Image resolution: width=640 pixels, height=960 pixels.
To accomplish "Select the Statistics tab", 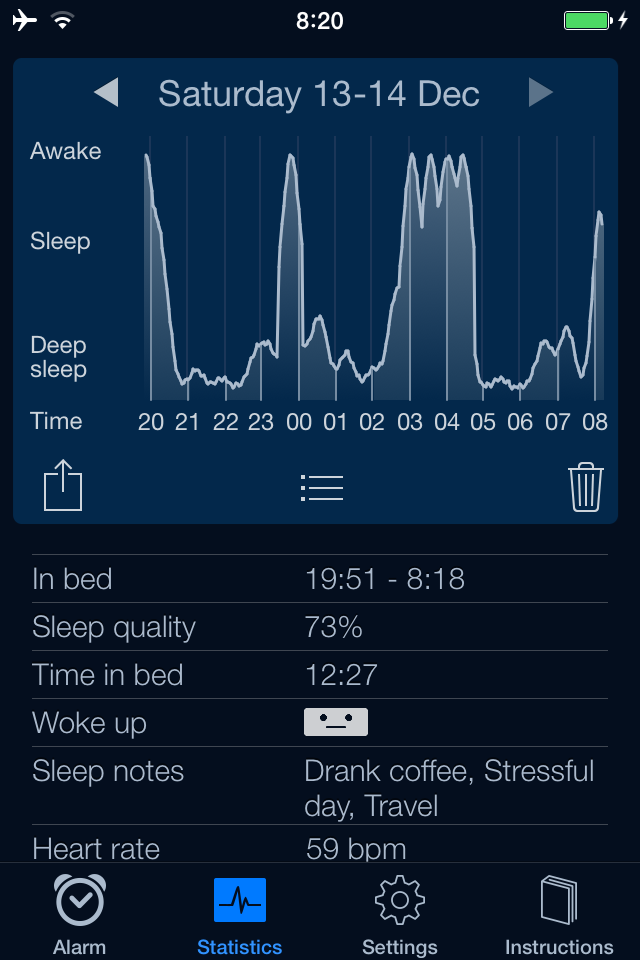I will click(240, 914).
